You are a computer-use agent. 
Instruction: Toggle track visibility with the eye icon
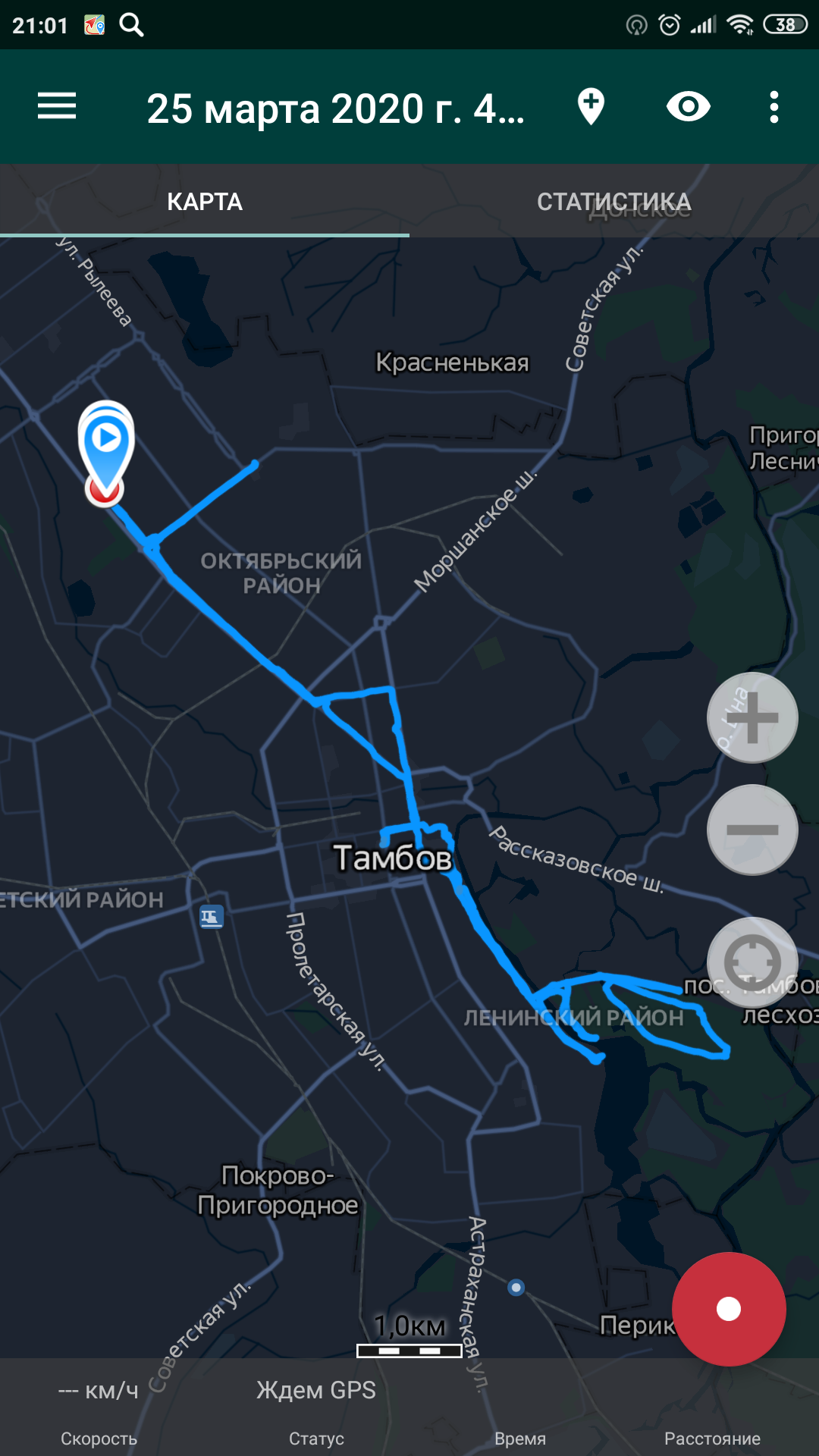(688, 106)
